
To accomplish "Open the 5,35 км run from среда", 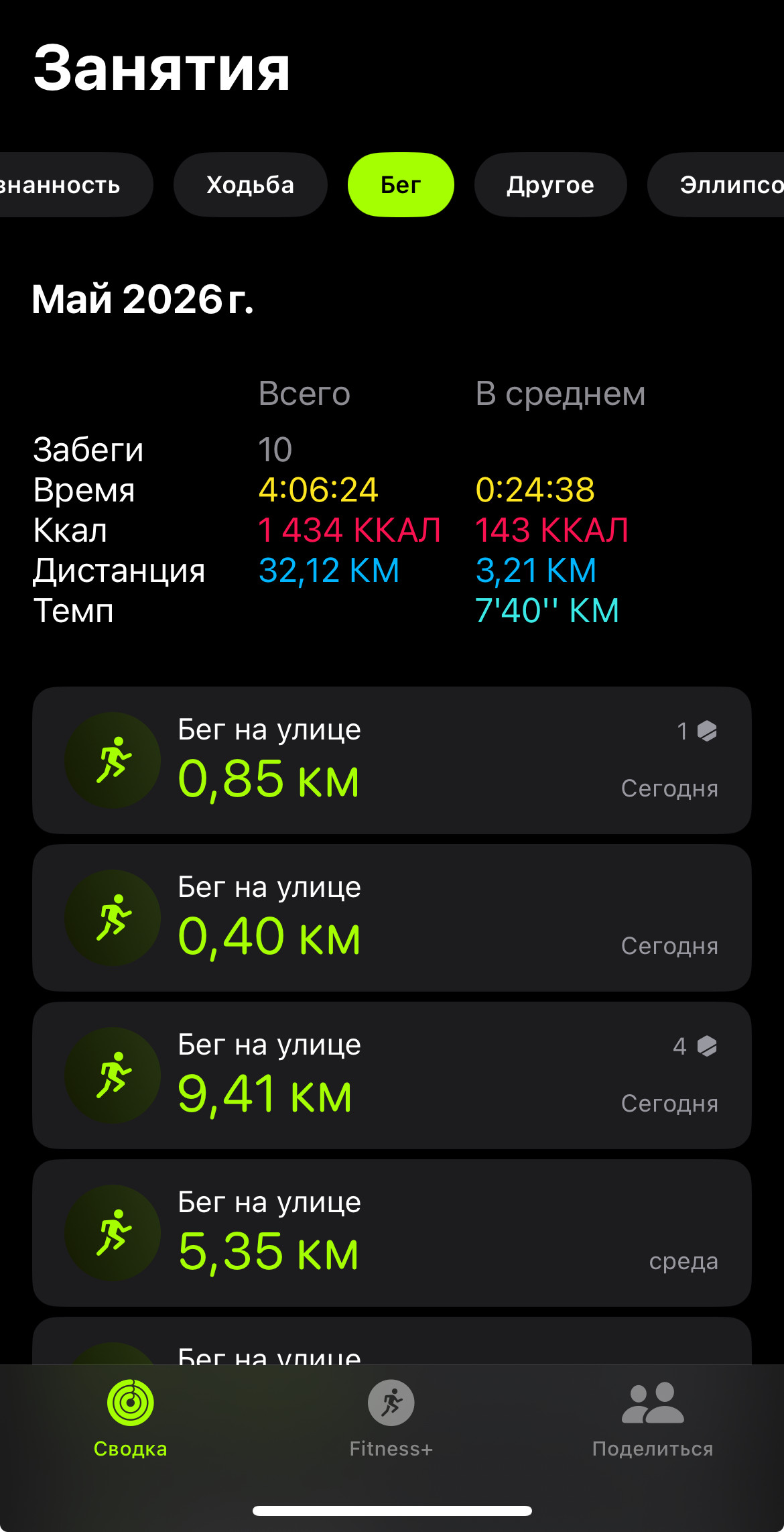I will [392, 1233].
